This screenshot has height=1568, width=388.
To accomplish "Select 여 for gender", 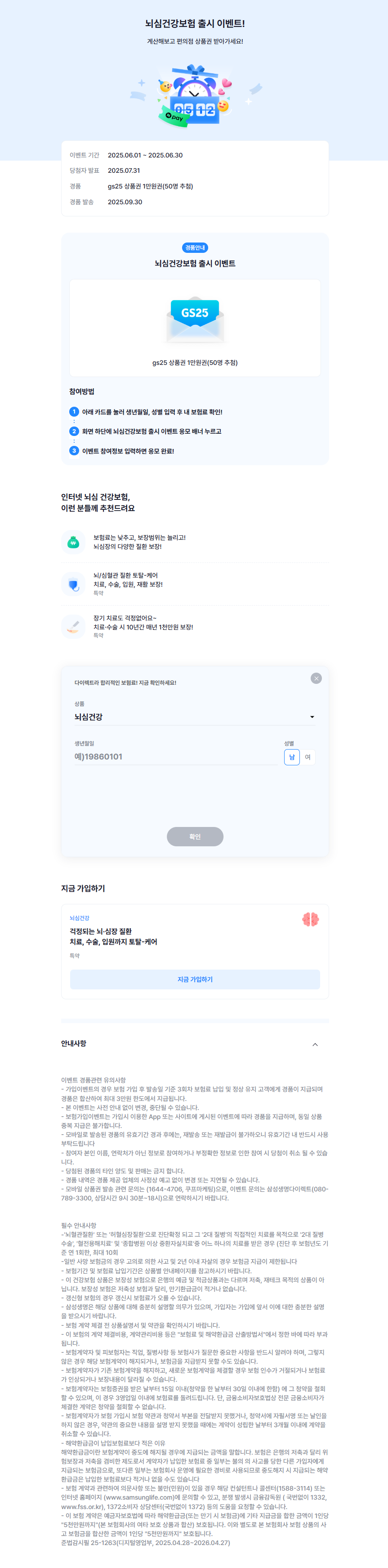I will tap(308, 757).
